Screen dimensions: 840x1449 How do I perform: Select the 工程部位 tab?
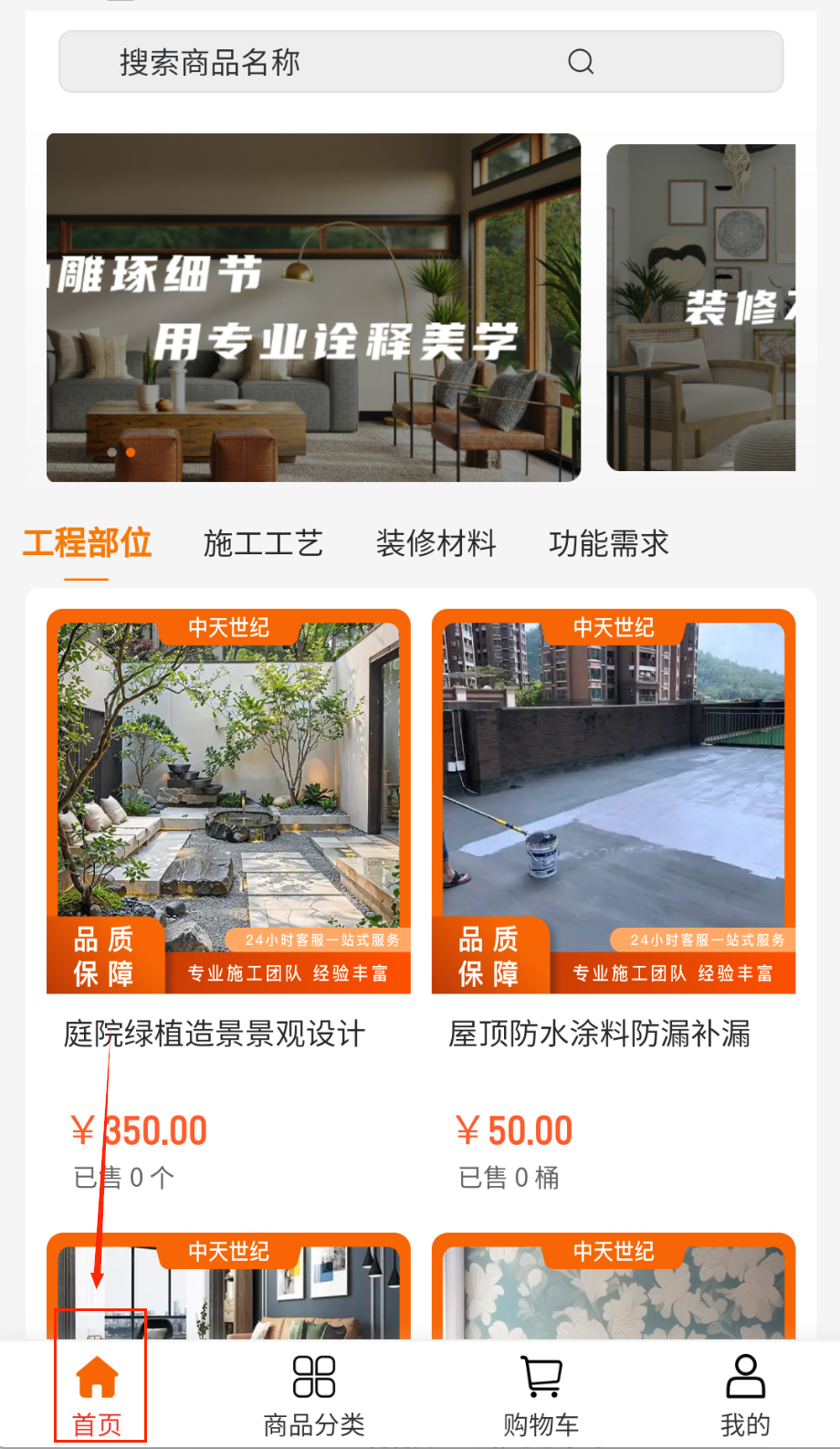click(x=87, y=543)
